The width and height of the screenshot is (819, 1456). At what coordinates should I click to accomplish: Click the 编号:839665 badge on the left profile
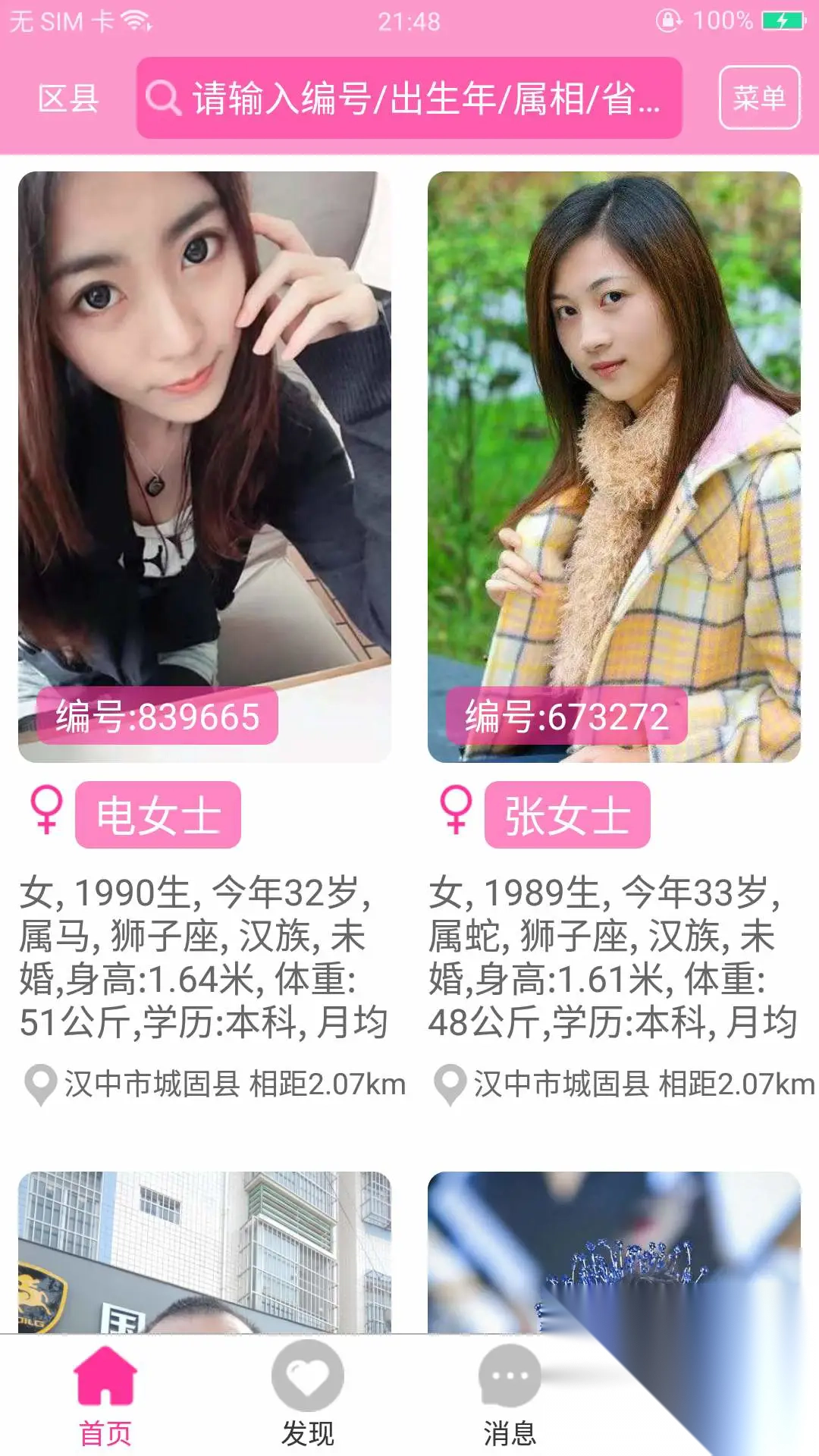[x=159, y=714]
